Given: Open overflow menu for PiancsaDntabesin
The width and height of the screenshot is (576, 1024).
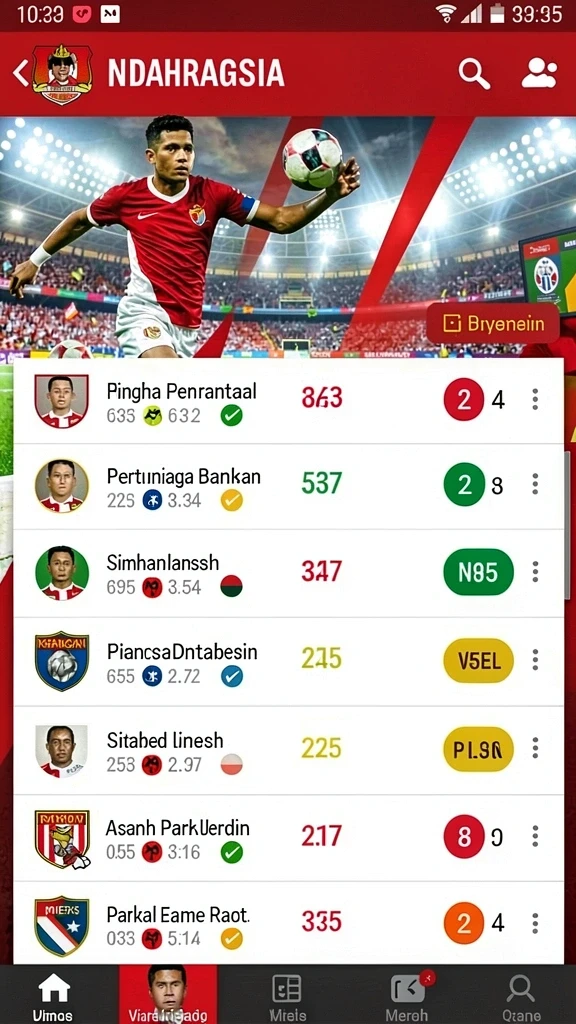Looking at the screenshot, I should tap(535, 660).
